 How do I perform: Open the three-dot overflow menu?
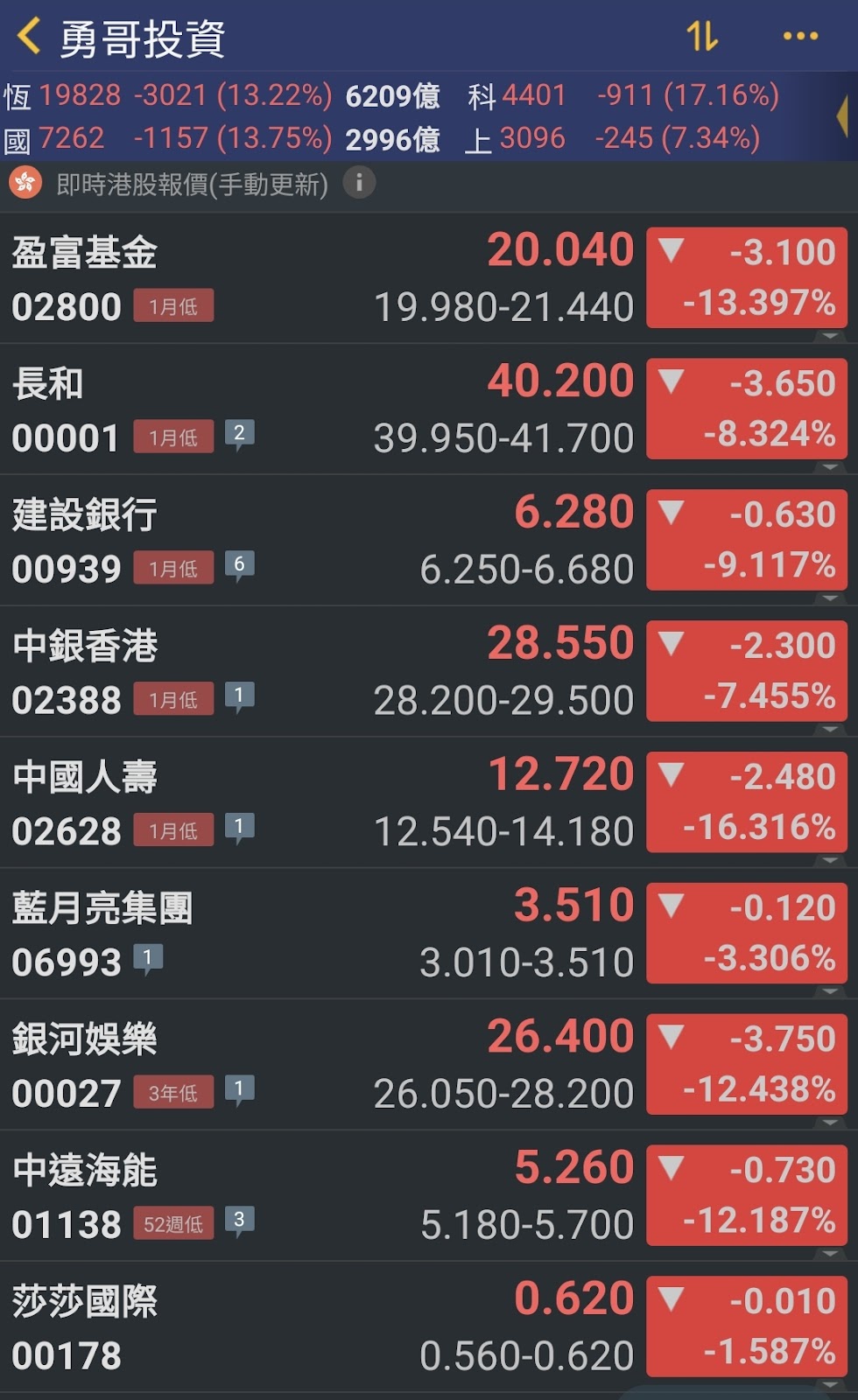point(800,36)
